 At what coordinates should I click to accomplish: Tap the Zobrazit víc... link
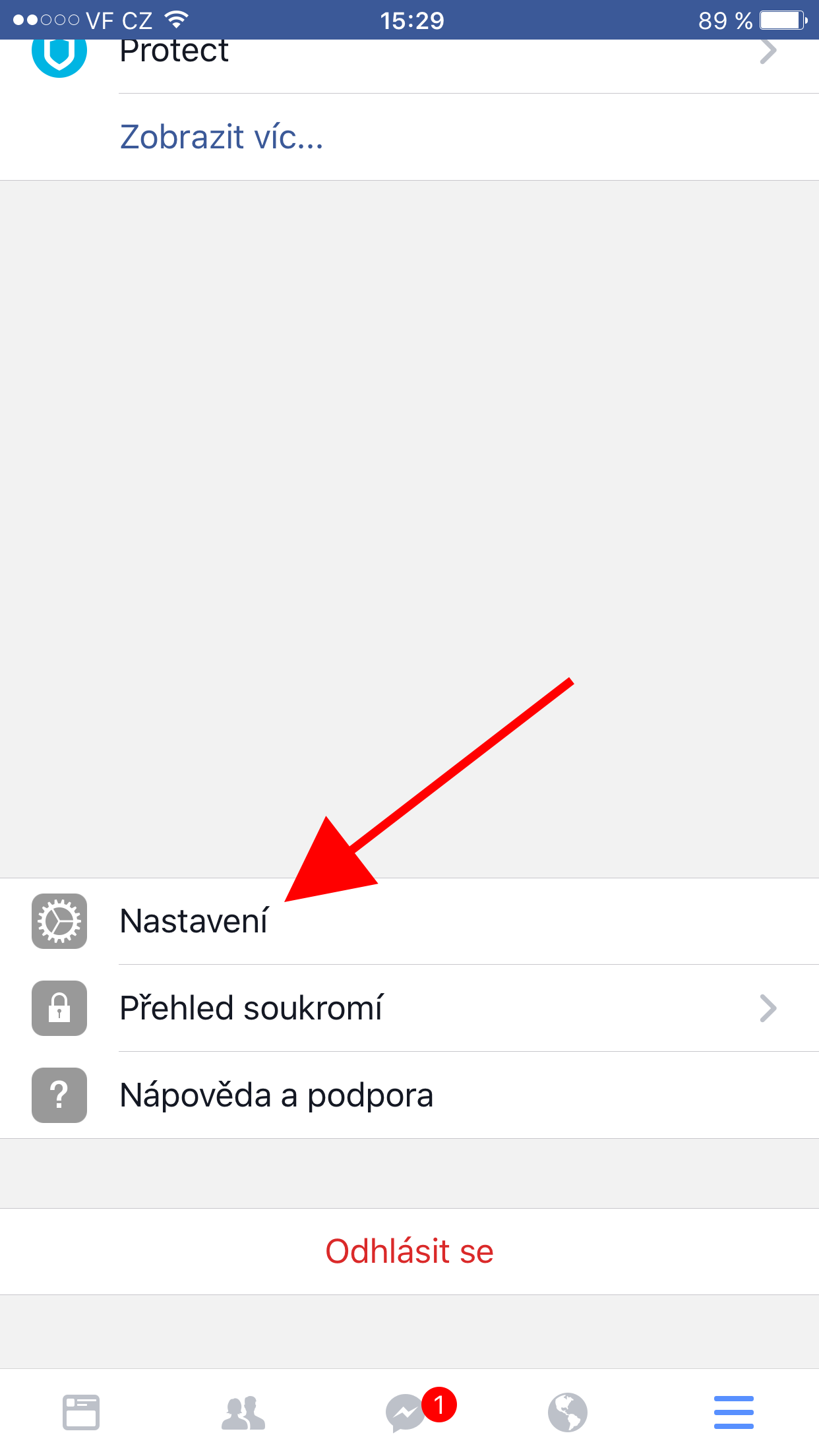(x=222, y=137)
